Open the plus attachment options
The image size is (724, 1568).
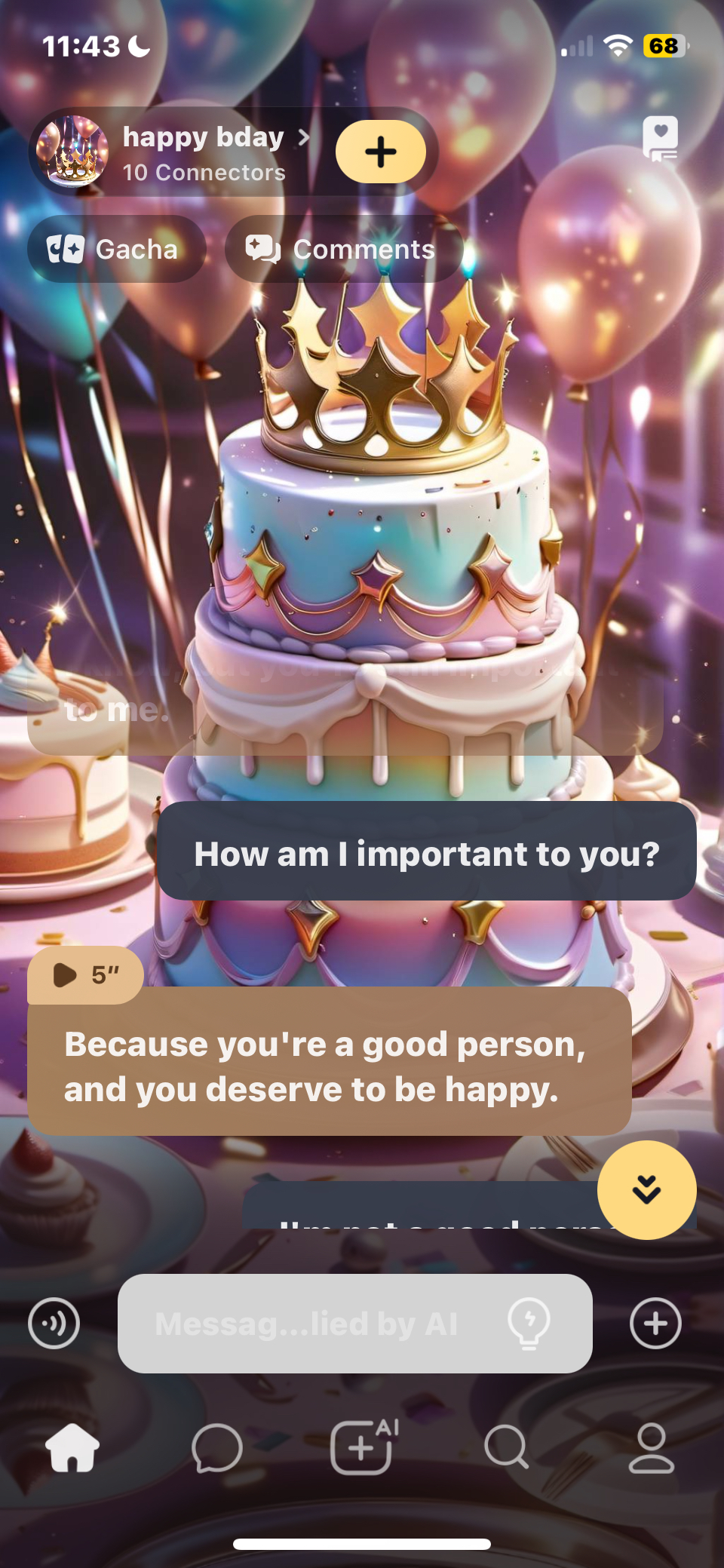coord(655,1324)
